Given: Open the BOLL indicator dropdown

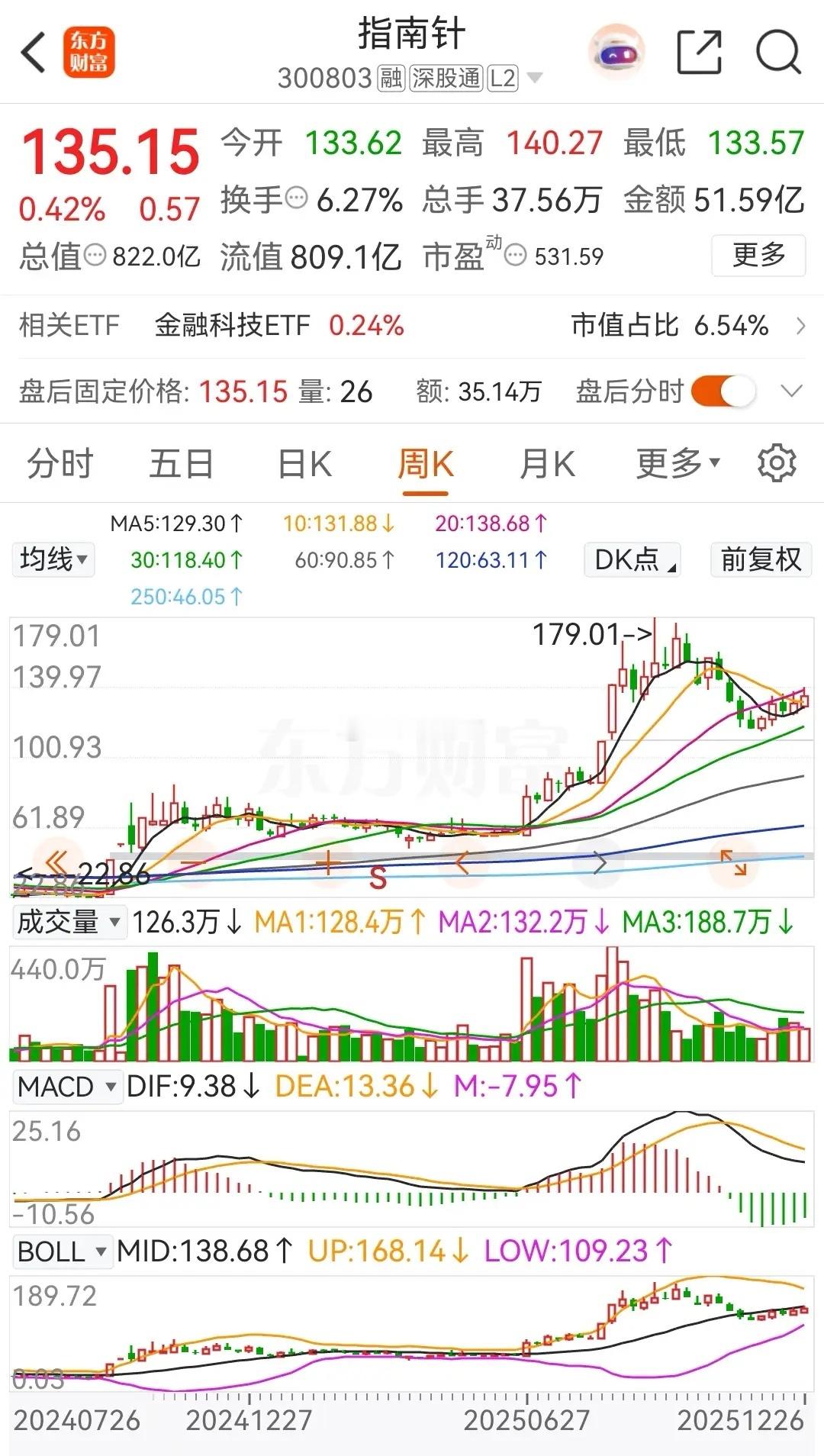Looking at the screenshot, I should [x=63, y=1251].
